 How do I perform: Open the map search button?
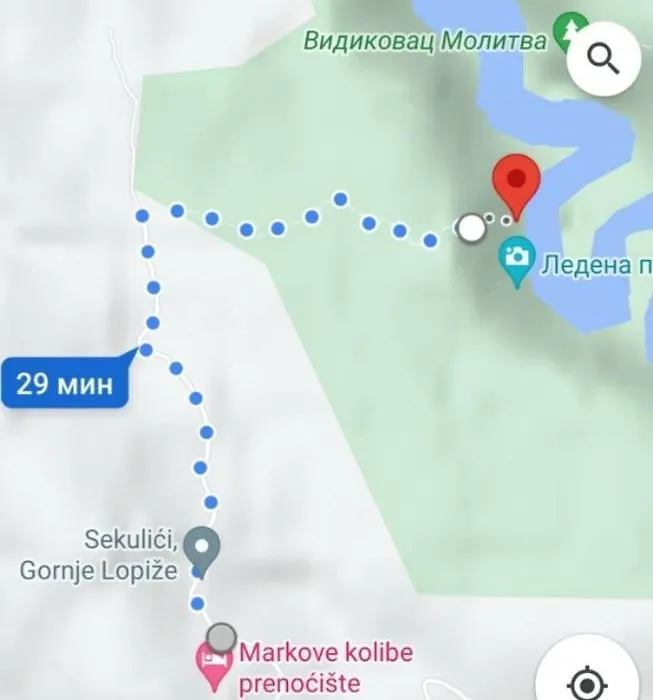click(604, 59)
